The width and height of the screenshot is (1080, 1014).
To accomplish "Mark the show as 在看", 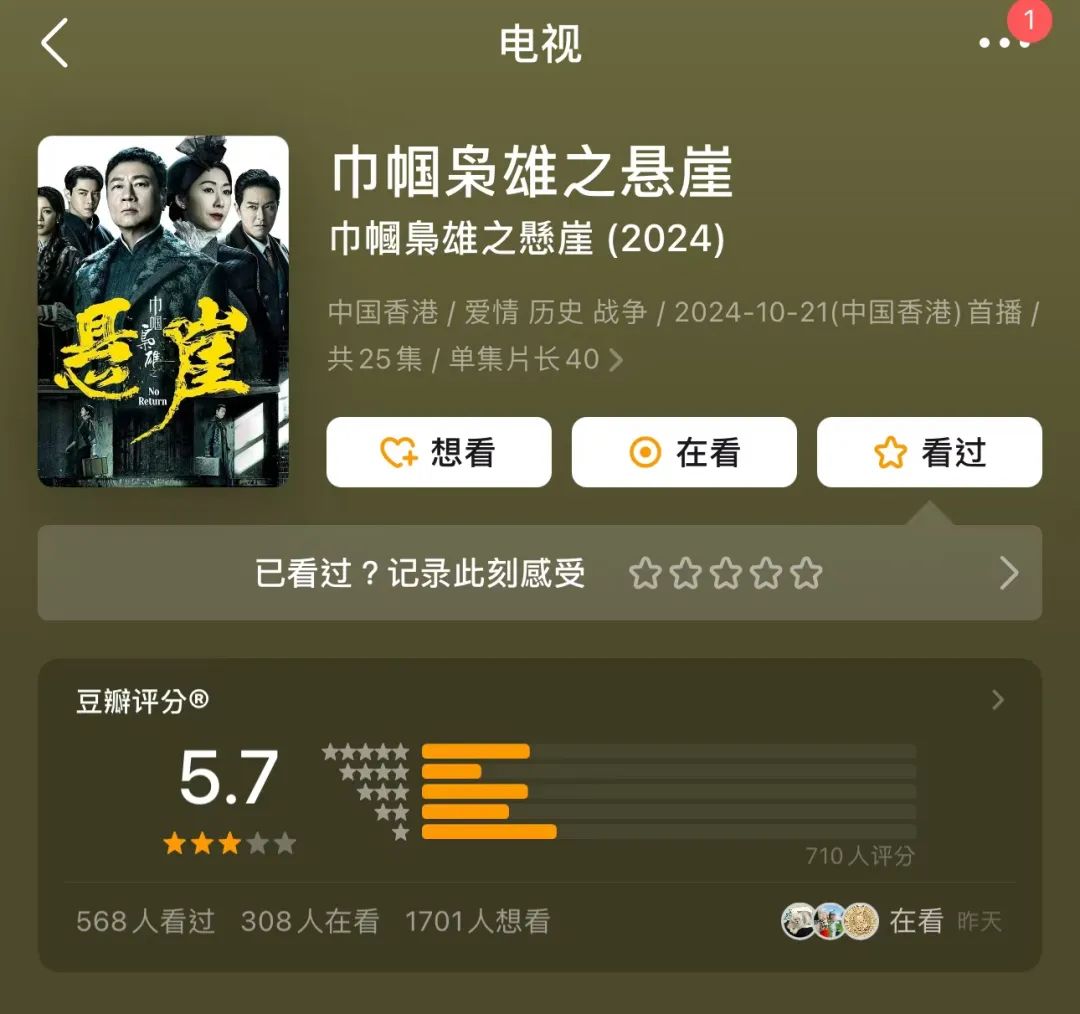I will [684, 453].
